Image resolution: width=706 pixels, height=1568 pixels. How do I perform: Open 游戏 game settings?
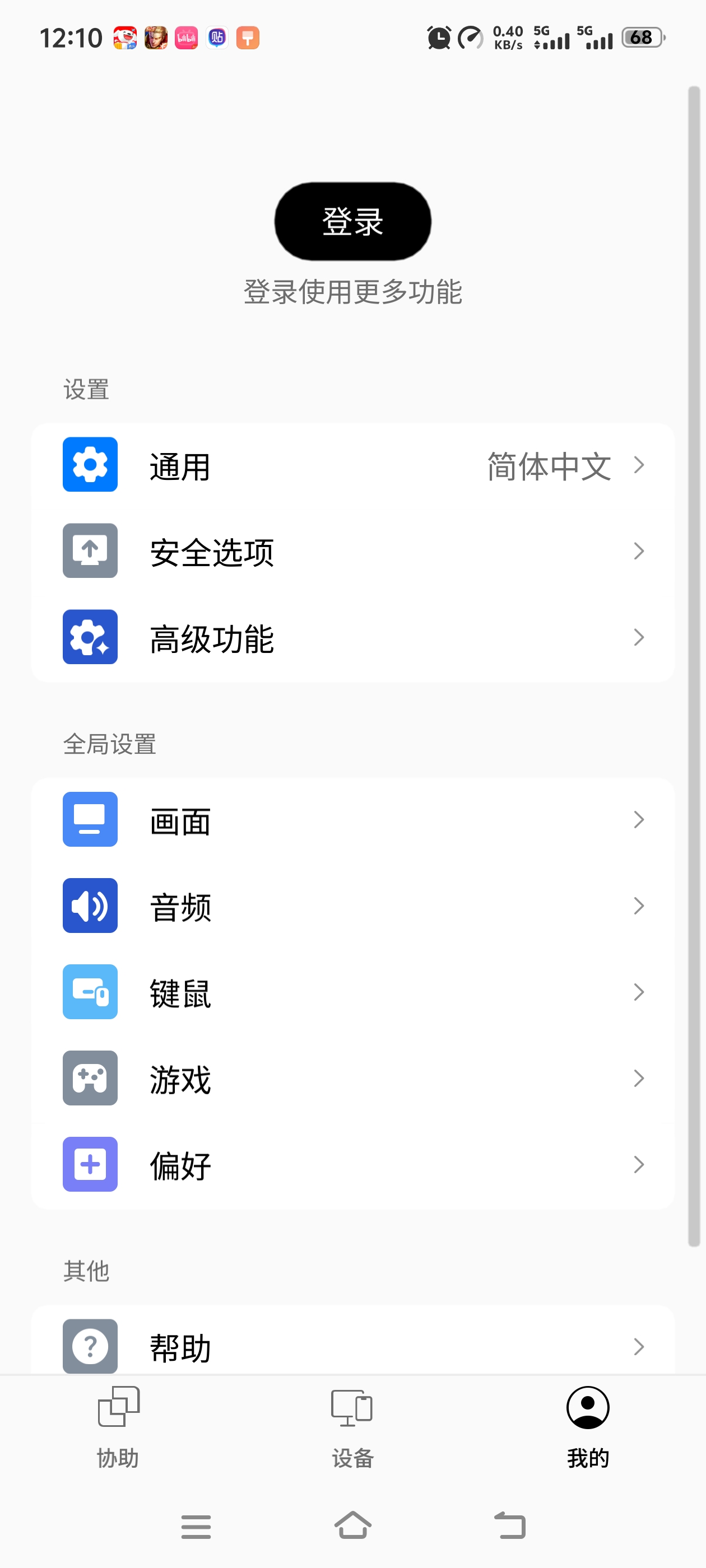(352, 1079)
